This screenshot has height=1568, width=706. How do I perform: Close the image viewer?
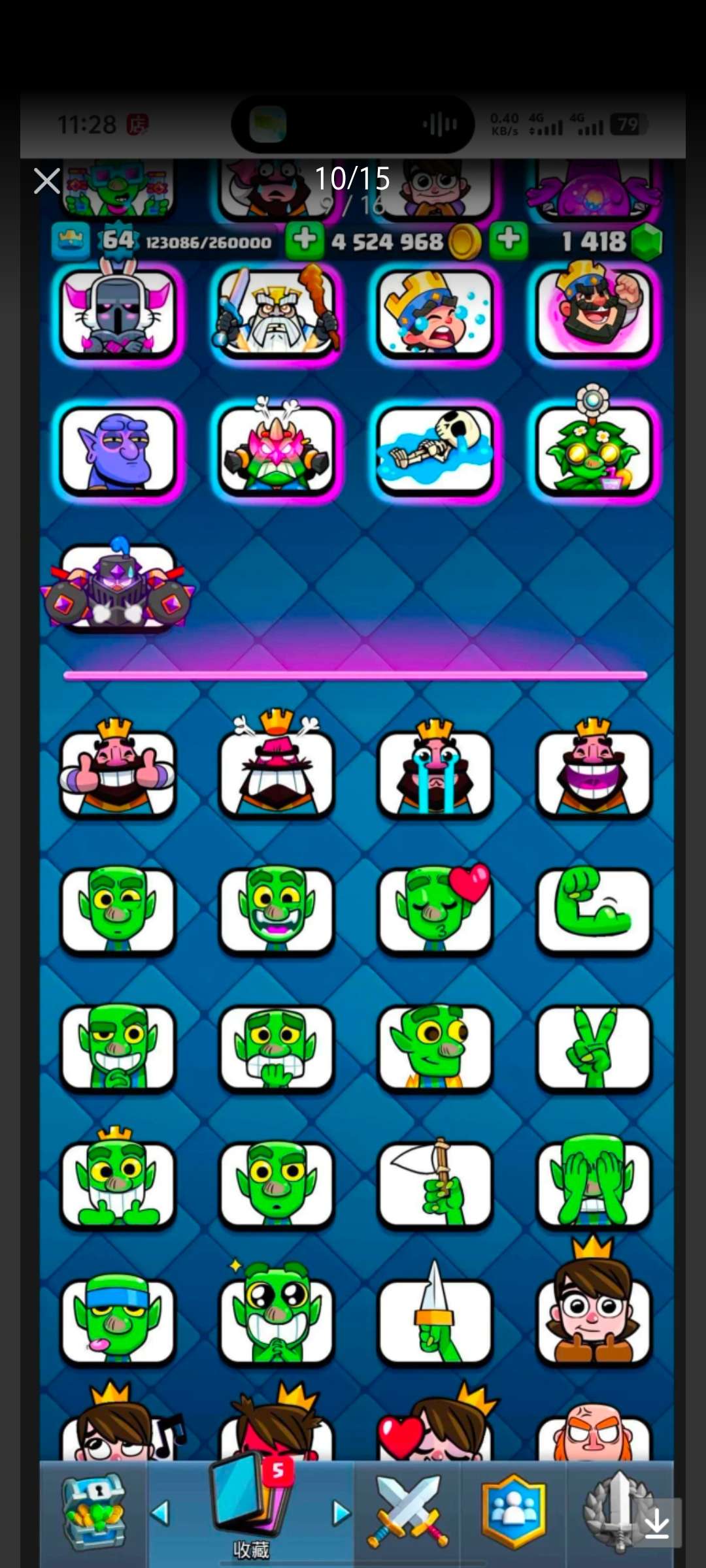(46, 181)
